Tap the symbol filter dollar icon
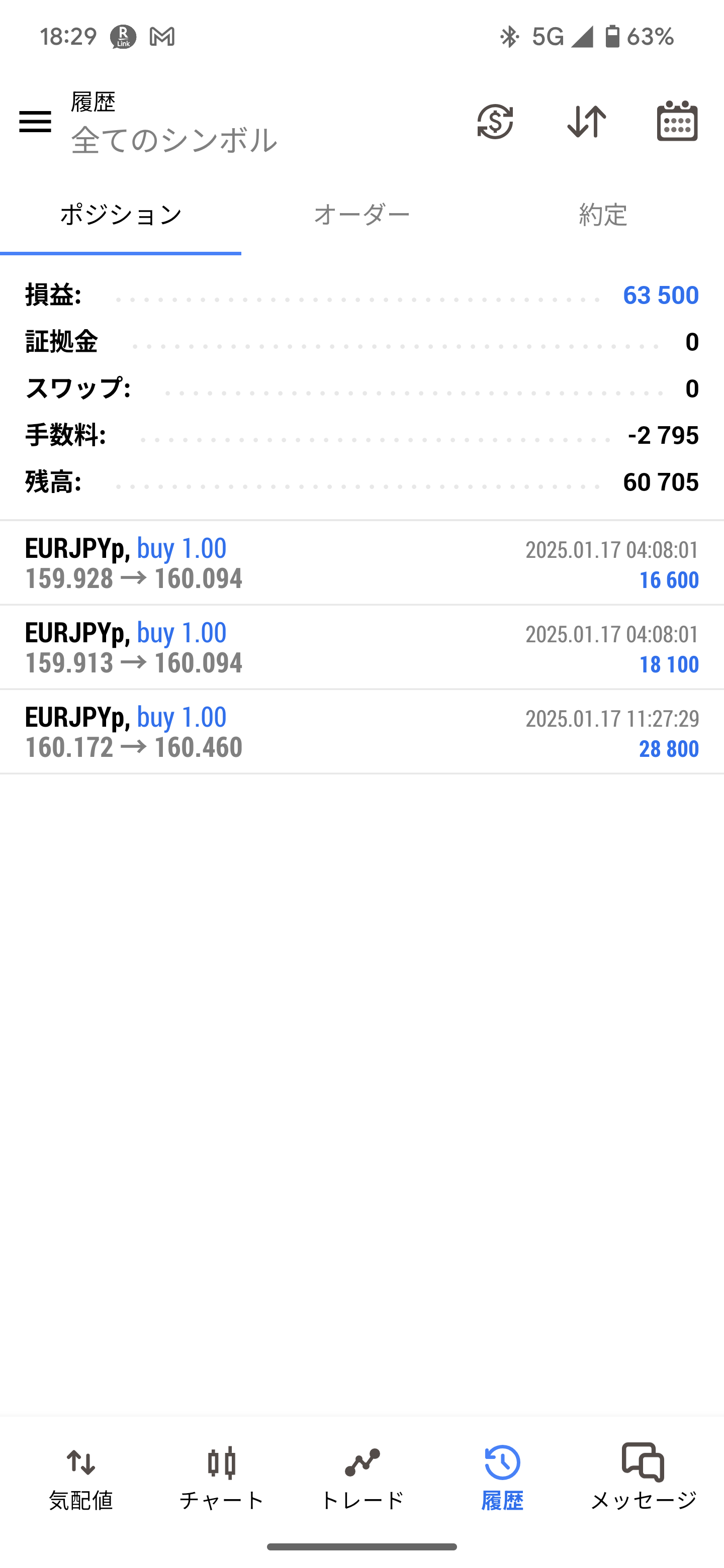The height and width of the screenshot is (1568, 724). (495, 122)
